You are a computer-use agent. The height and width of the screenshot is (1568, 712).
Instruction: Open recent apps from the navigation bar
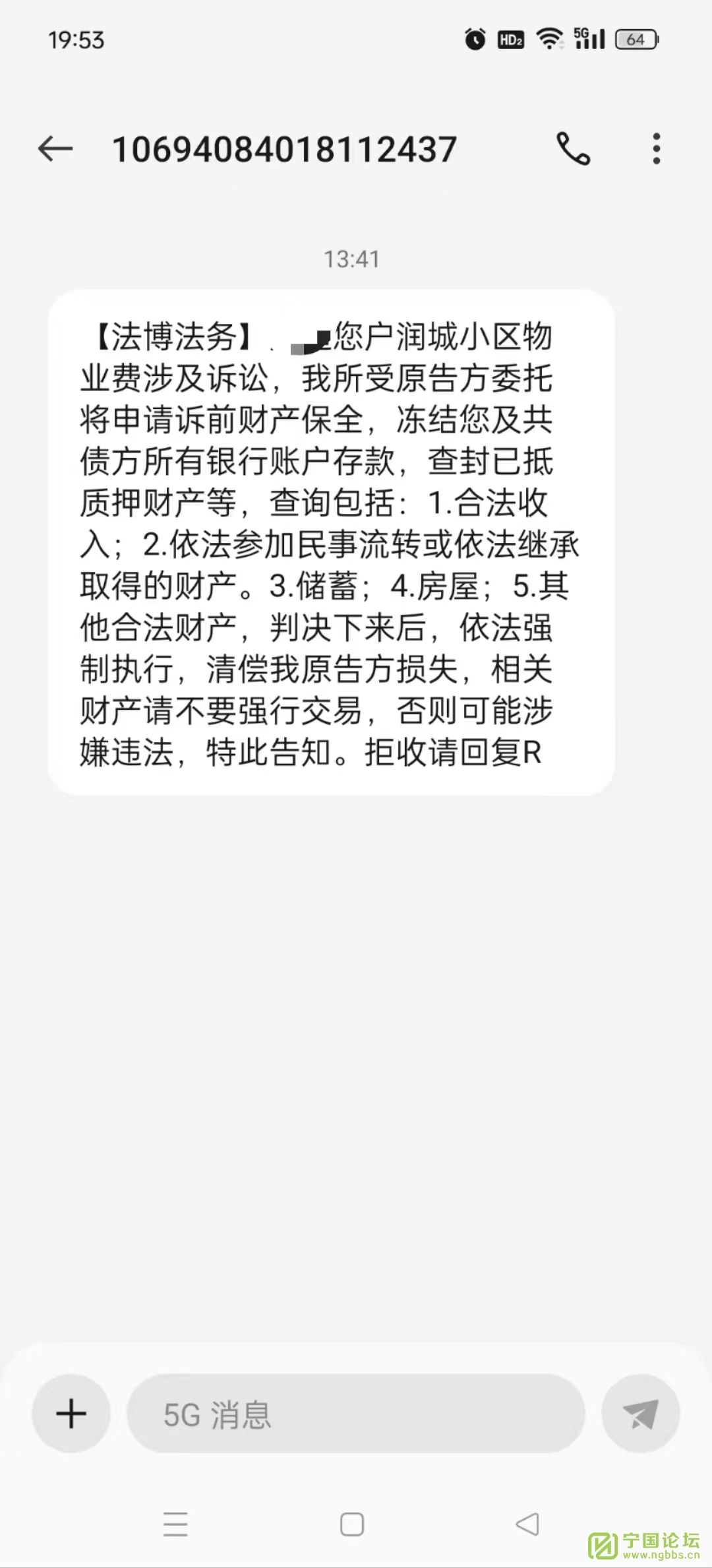(175, 1524)
